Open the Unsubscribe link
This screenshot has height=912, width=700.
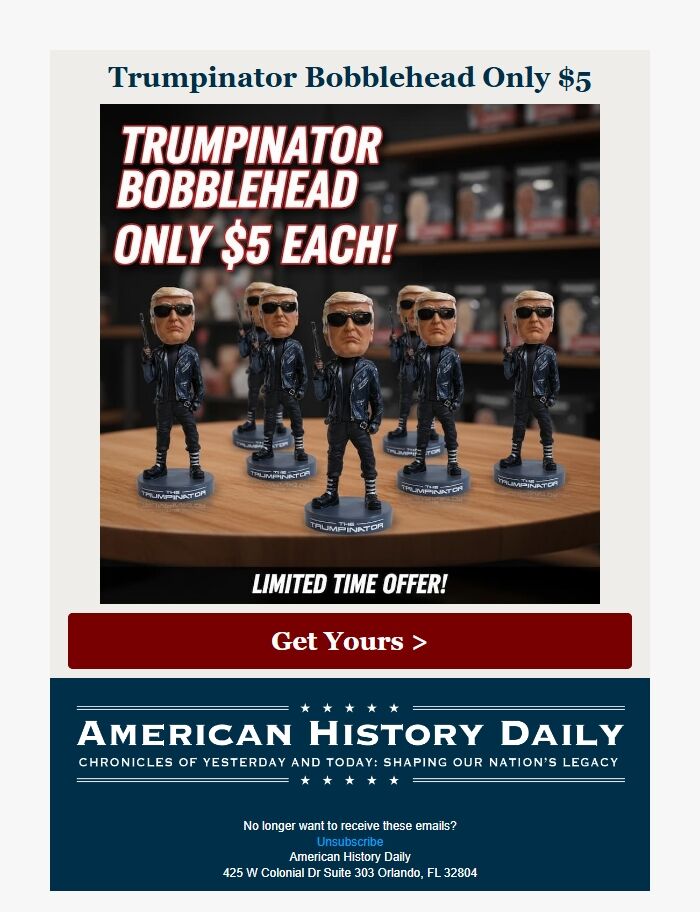350,842
